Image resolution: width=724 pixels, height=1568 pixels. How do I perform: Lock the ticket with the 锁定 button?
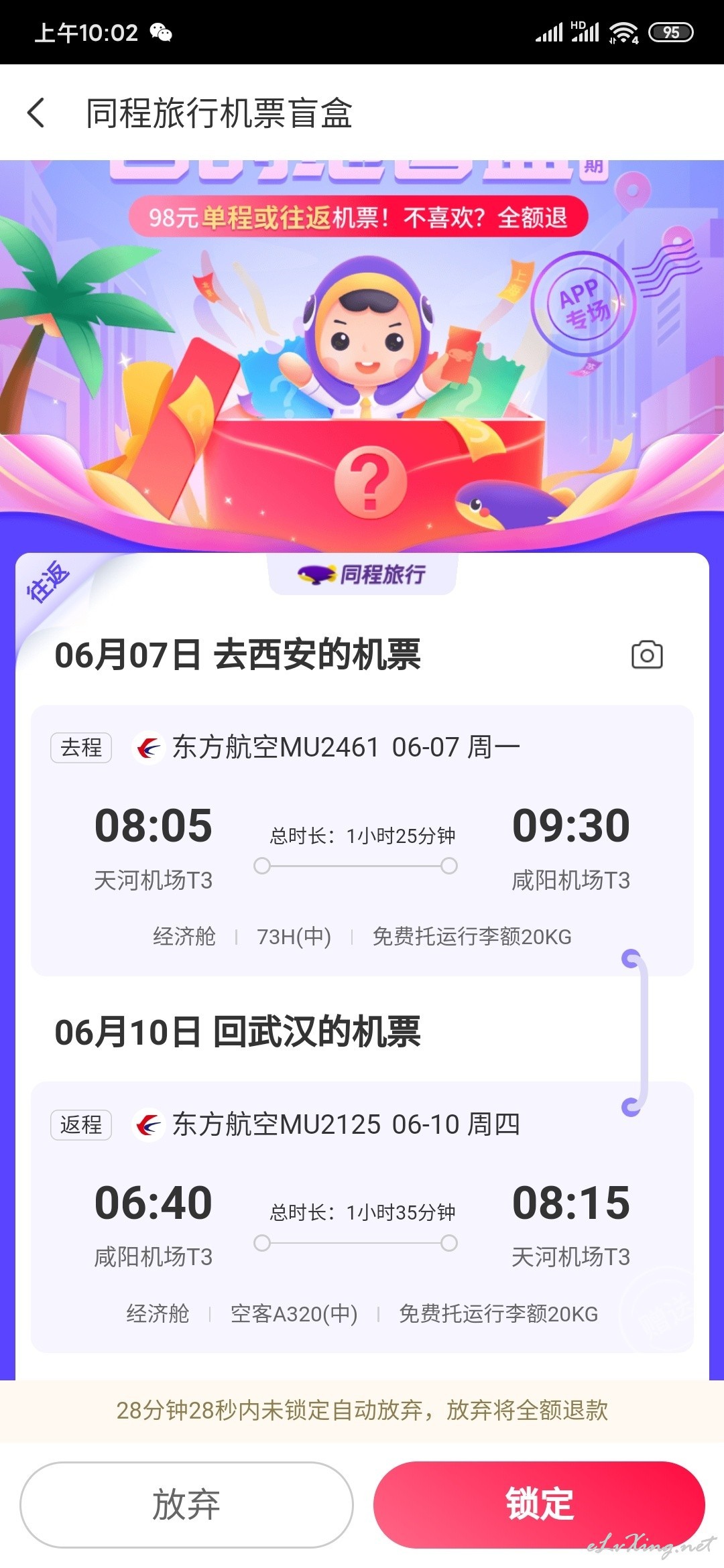pyautogui.click(x=539, y=1504)
